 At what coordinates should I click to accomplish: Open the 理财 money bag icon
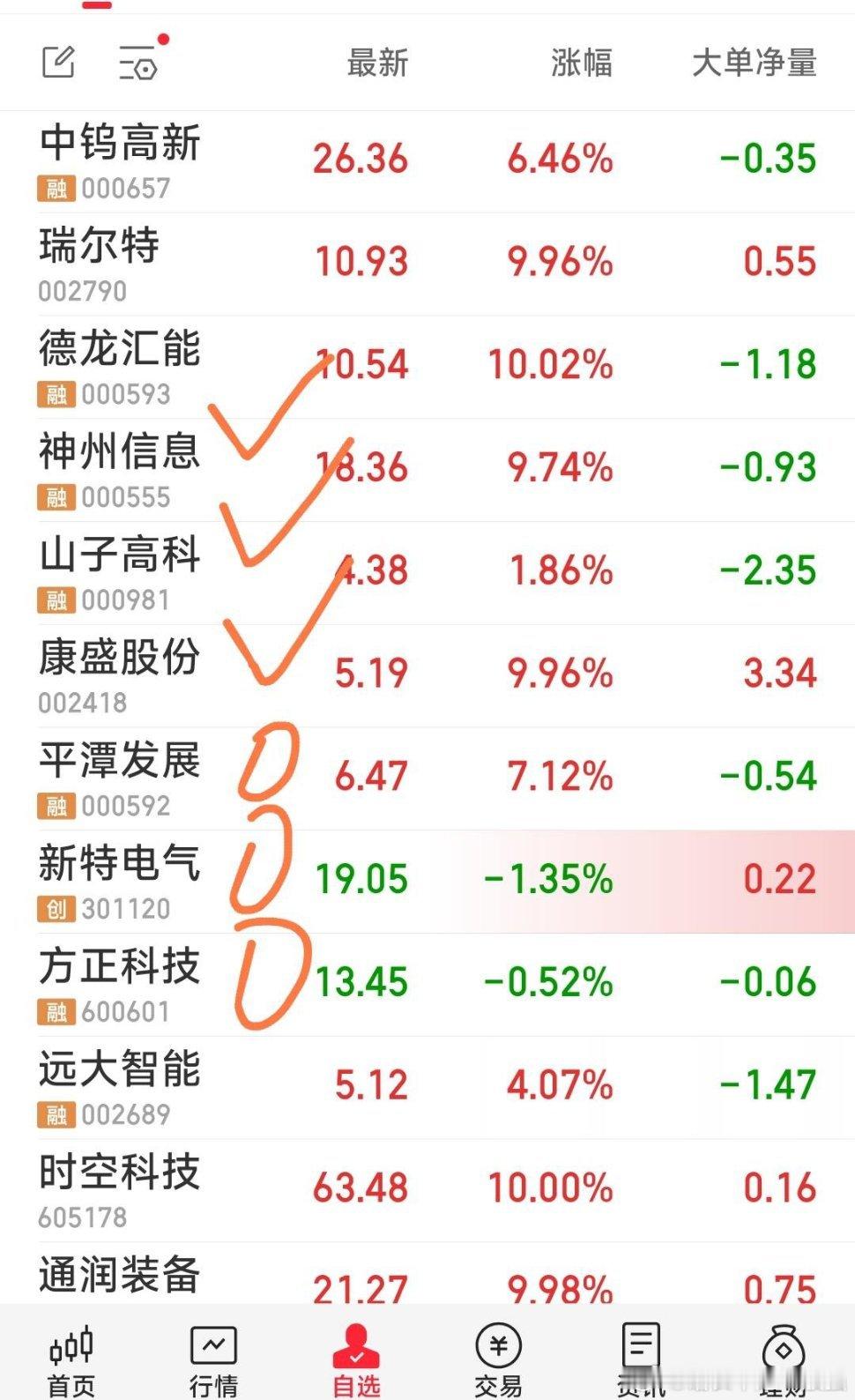[784, 1347]
